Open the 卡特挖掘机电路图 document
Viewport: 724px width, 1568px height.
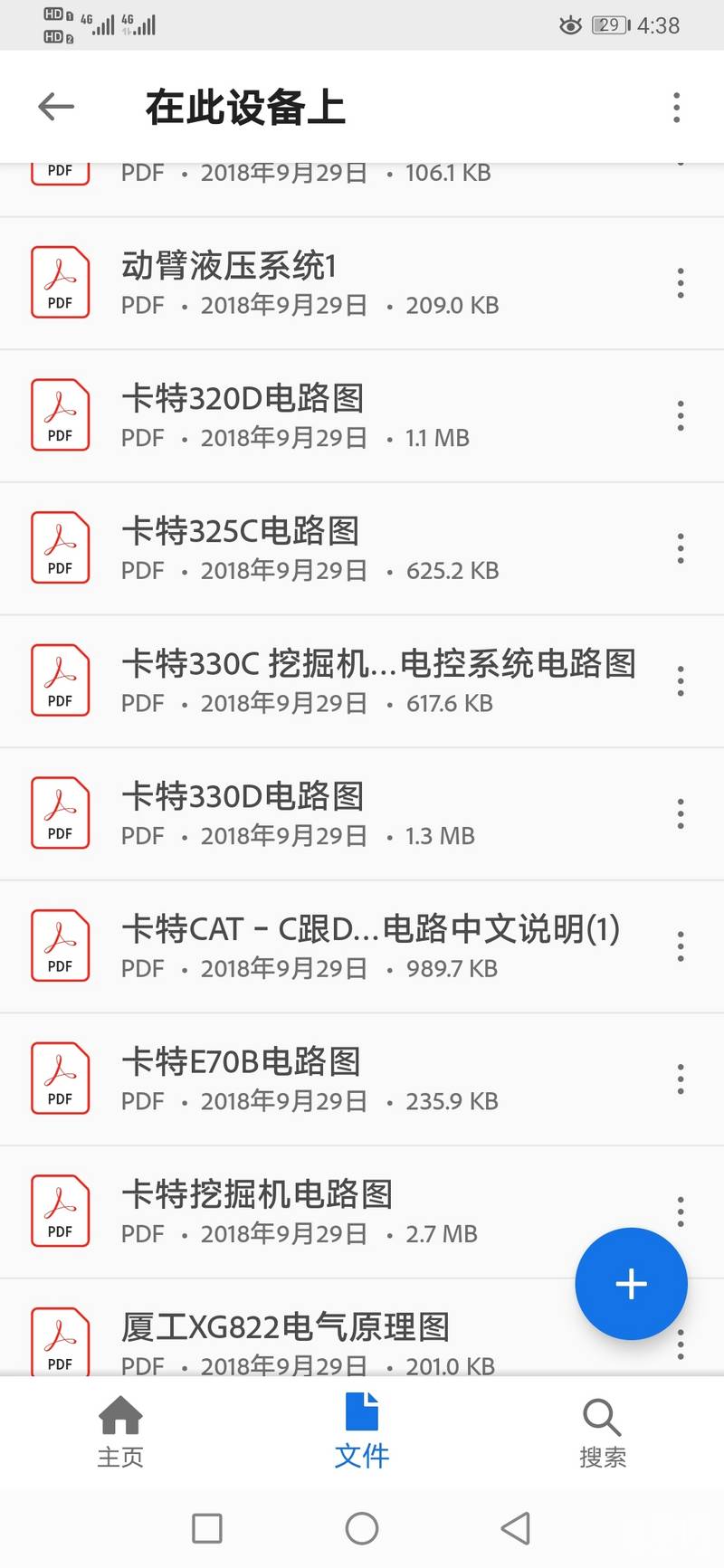(362, 1212)
